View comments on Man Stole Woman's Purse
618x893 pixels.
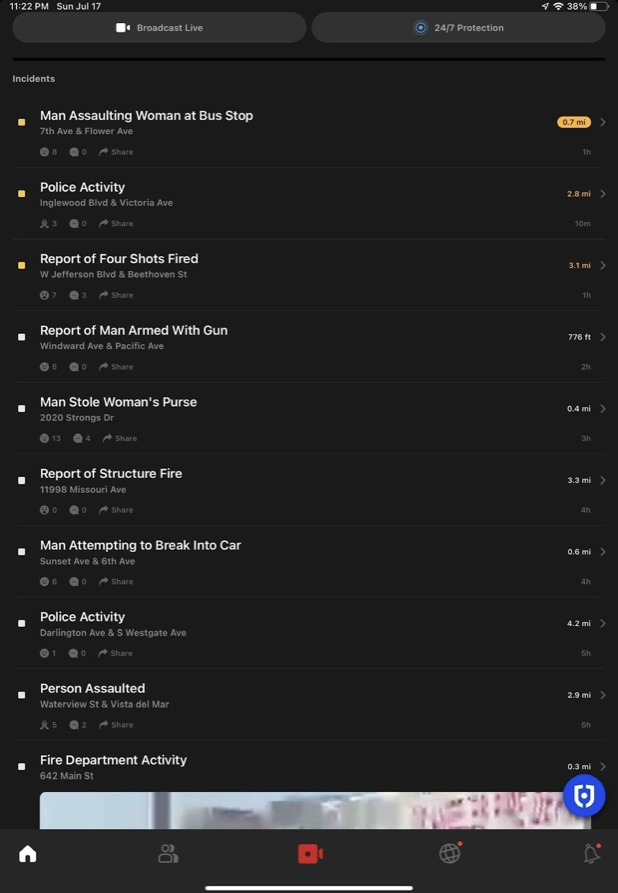coord(80,438)
